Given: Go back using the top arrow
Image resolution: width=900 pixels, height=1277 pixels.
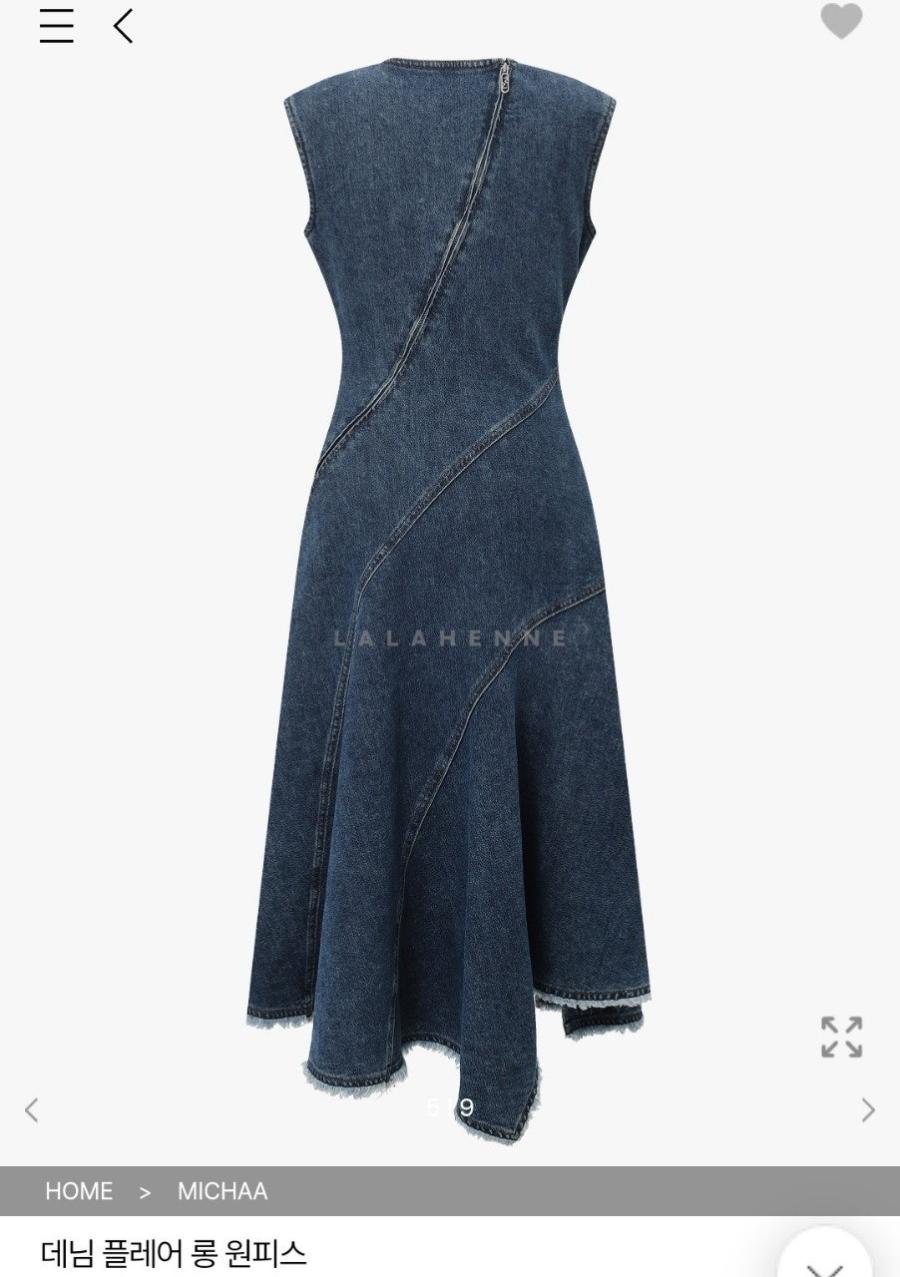Looking at the screenshot, I should coord(123,26).
